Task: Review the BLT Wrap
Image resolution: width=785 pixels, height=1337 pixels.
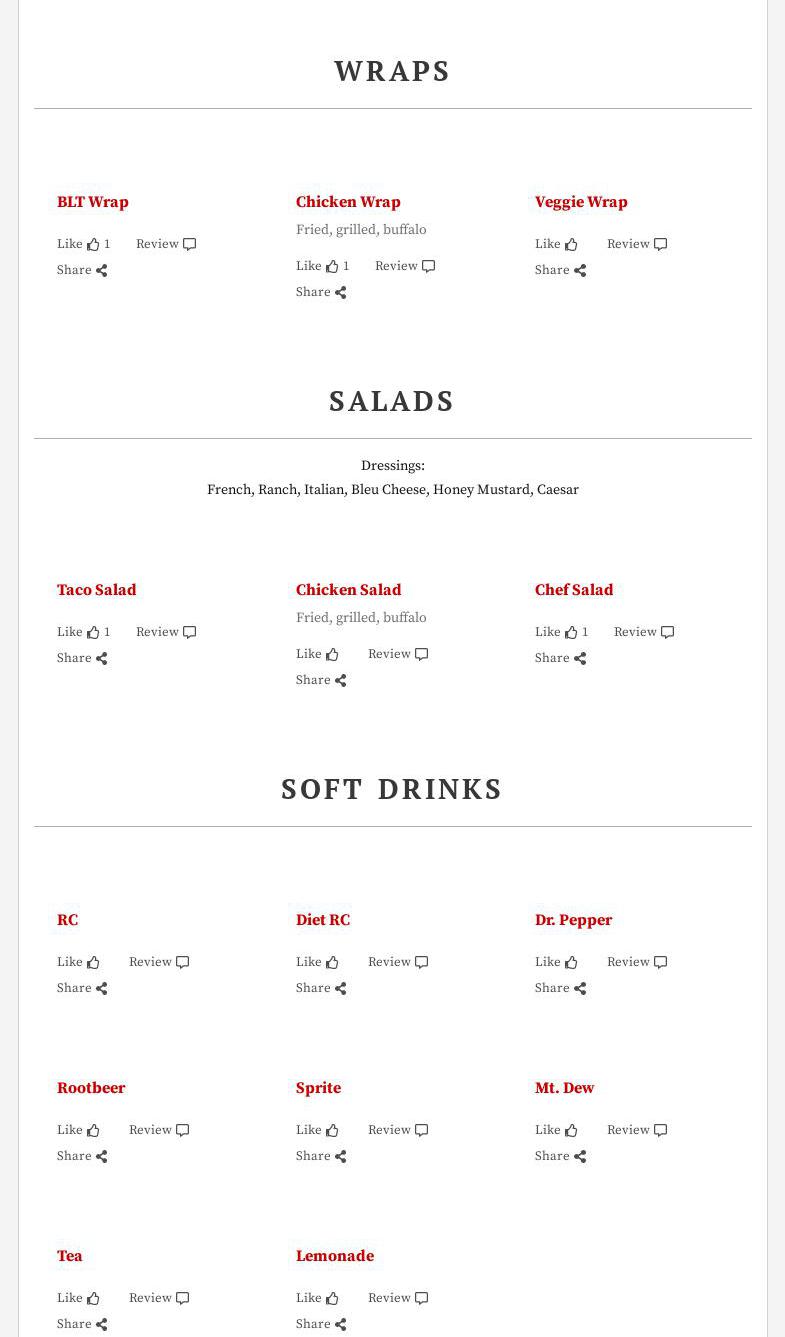Action: coord(166,244)
